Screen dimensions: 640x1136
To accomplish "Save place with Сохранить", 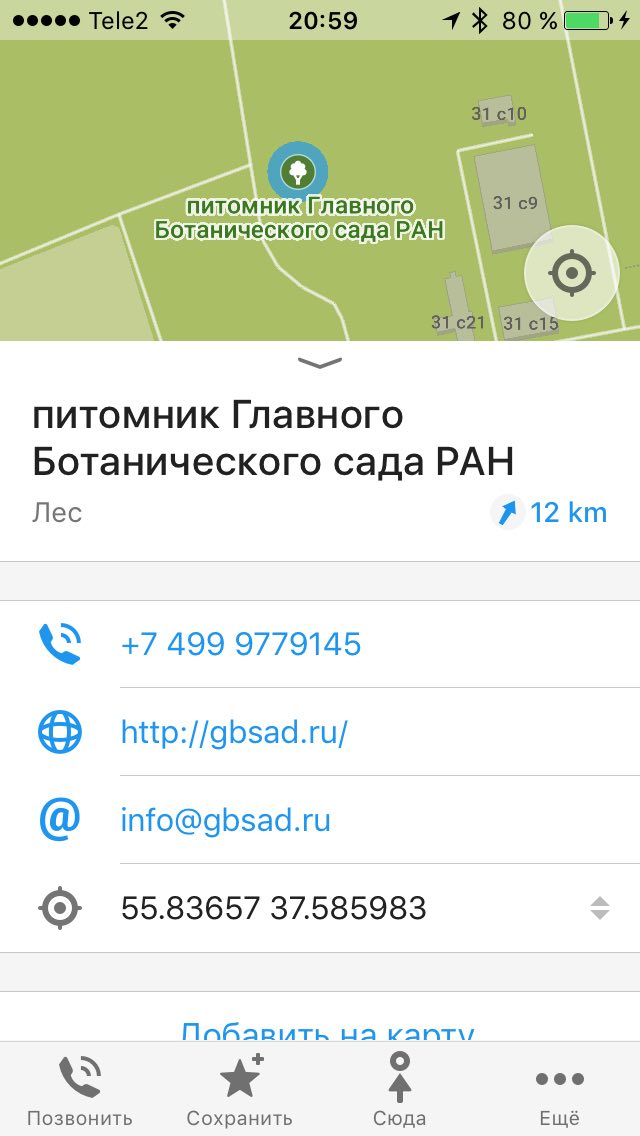I will 240,1090.
